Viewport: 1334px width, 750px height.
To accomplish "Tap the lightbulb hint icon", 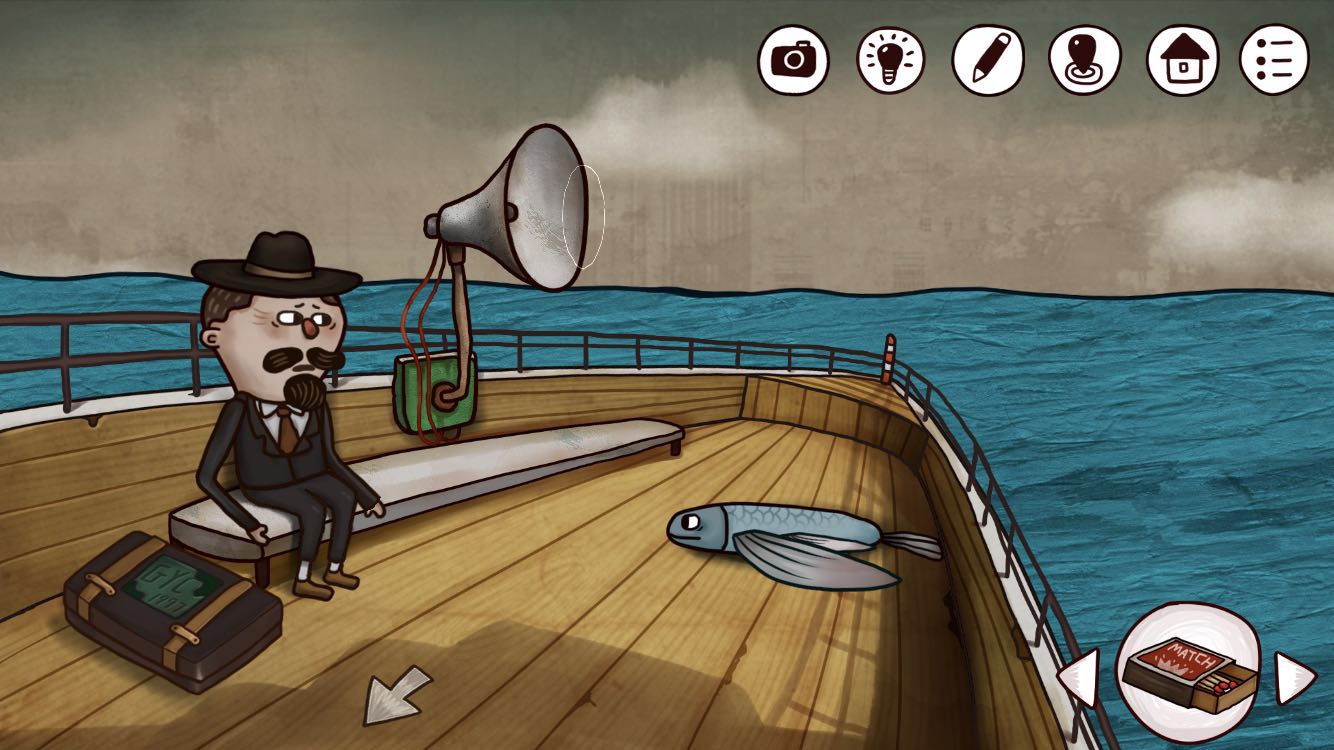I will (890, 60).
